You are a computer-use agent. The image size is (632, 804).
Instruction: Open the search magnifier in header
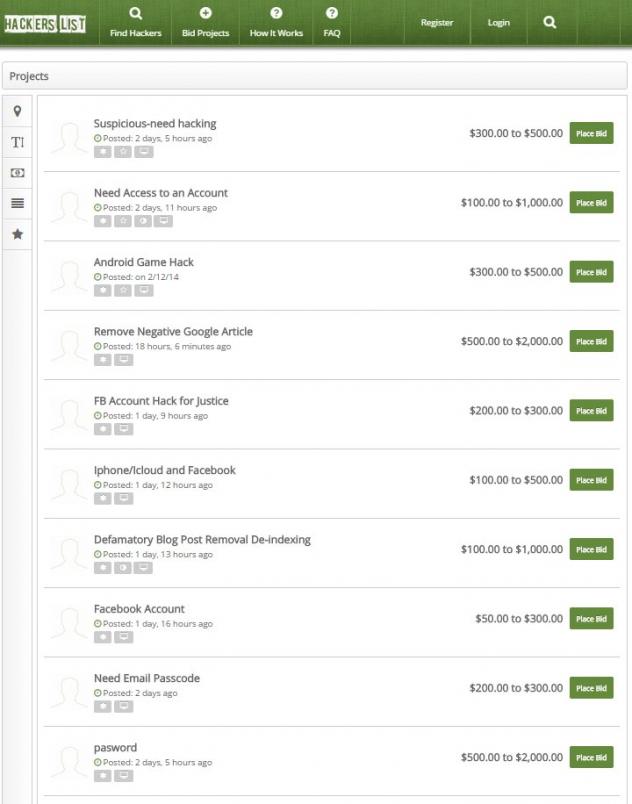coord(549,22)
